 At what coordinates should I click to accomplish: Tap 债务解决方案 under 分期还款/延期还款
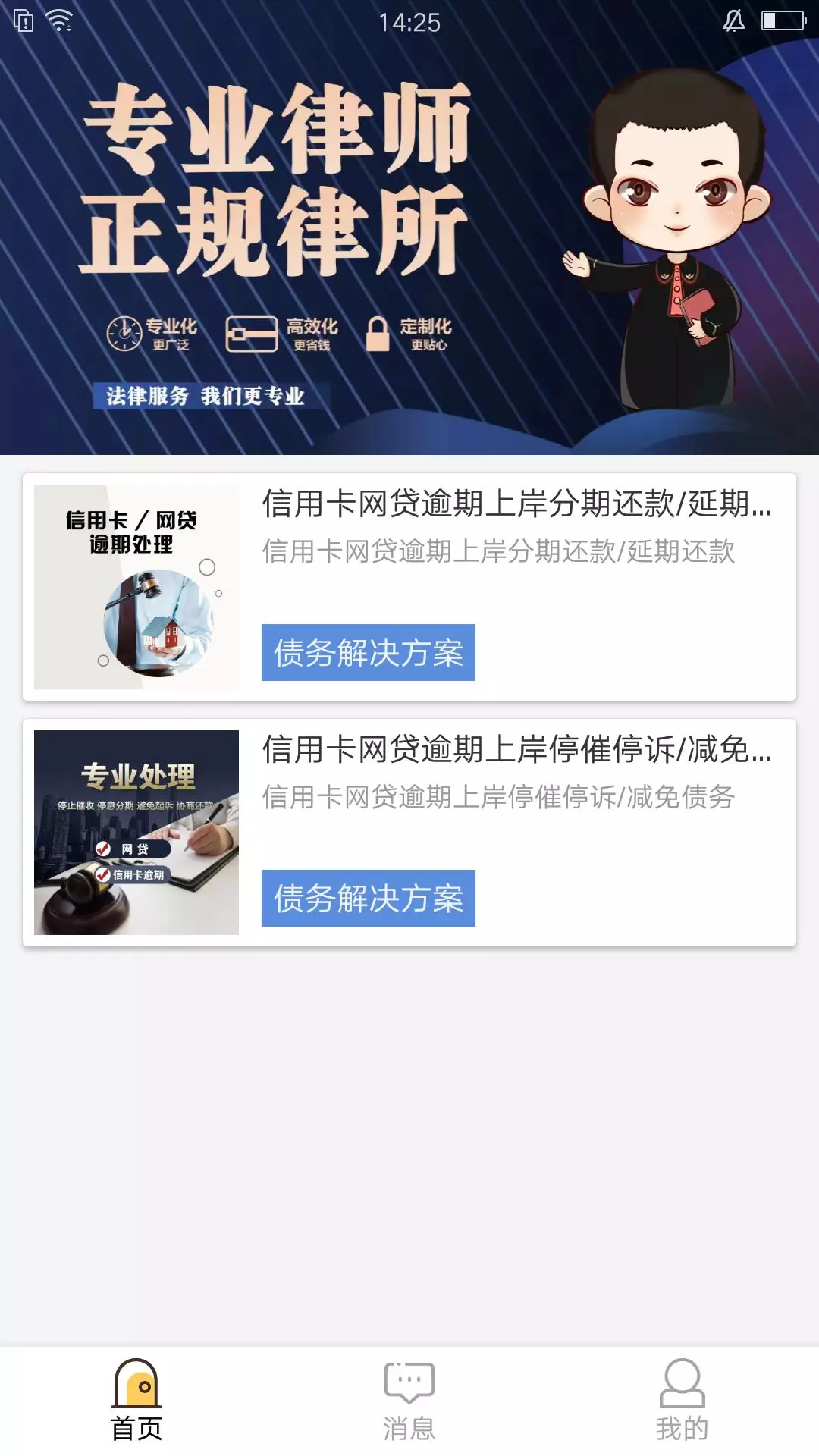pyautogui.click(x=369, y=653)
